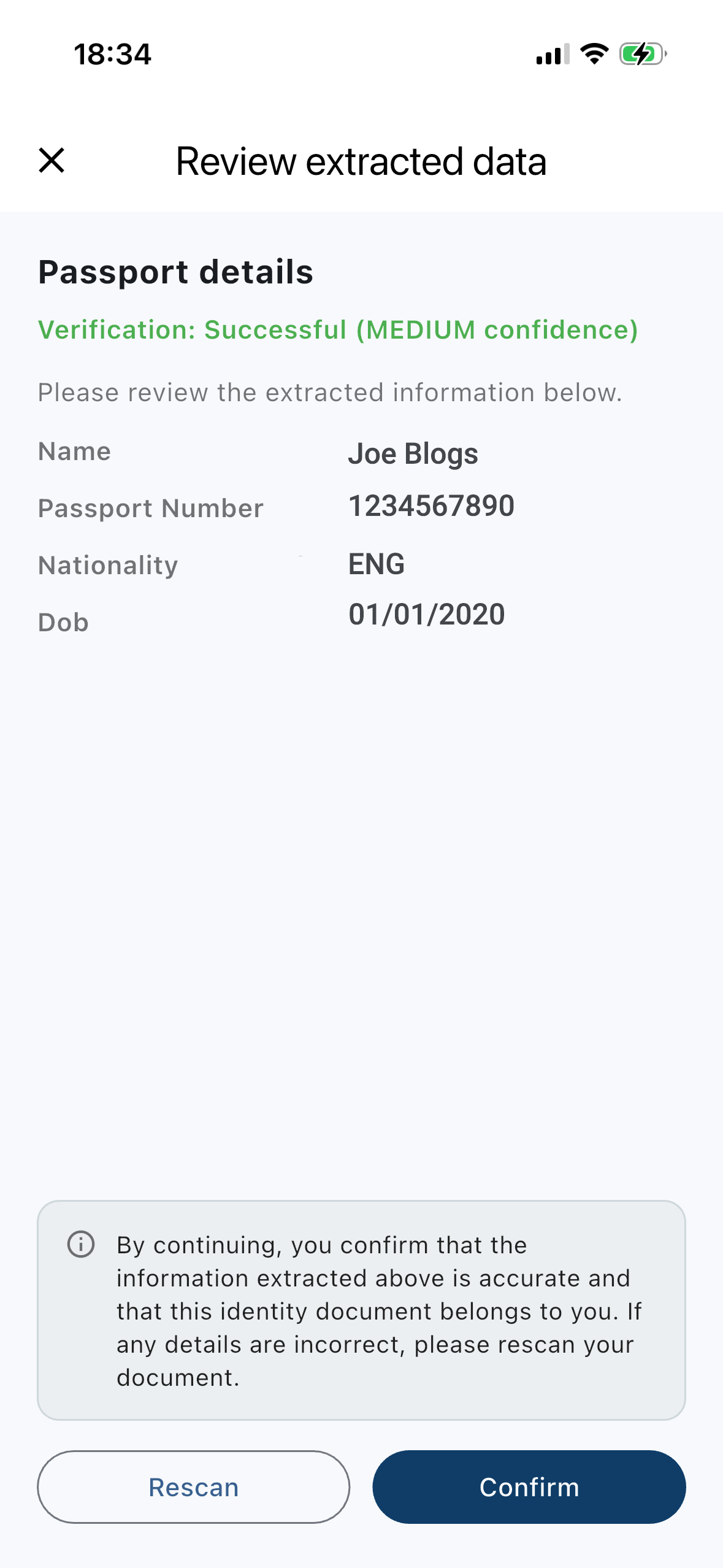Select the MEDIUM confidence verification text
The image size is (723, 1568).
337,329
